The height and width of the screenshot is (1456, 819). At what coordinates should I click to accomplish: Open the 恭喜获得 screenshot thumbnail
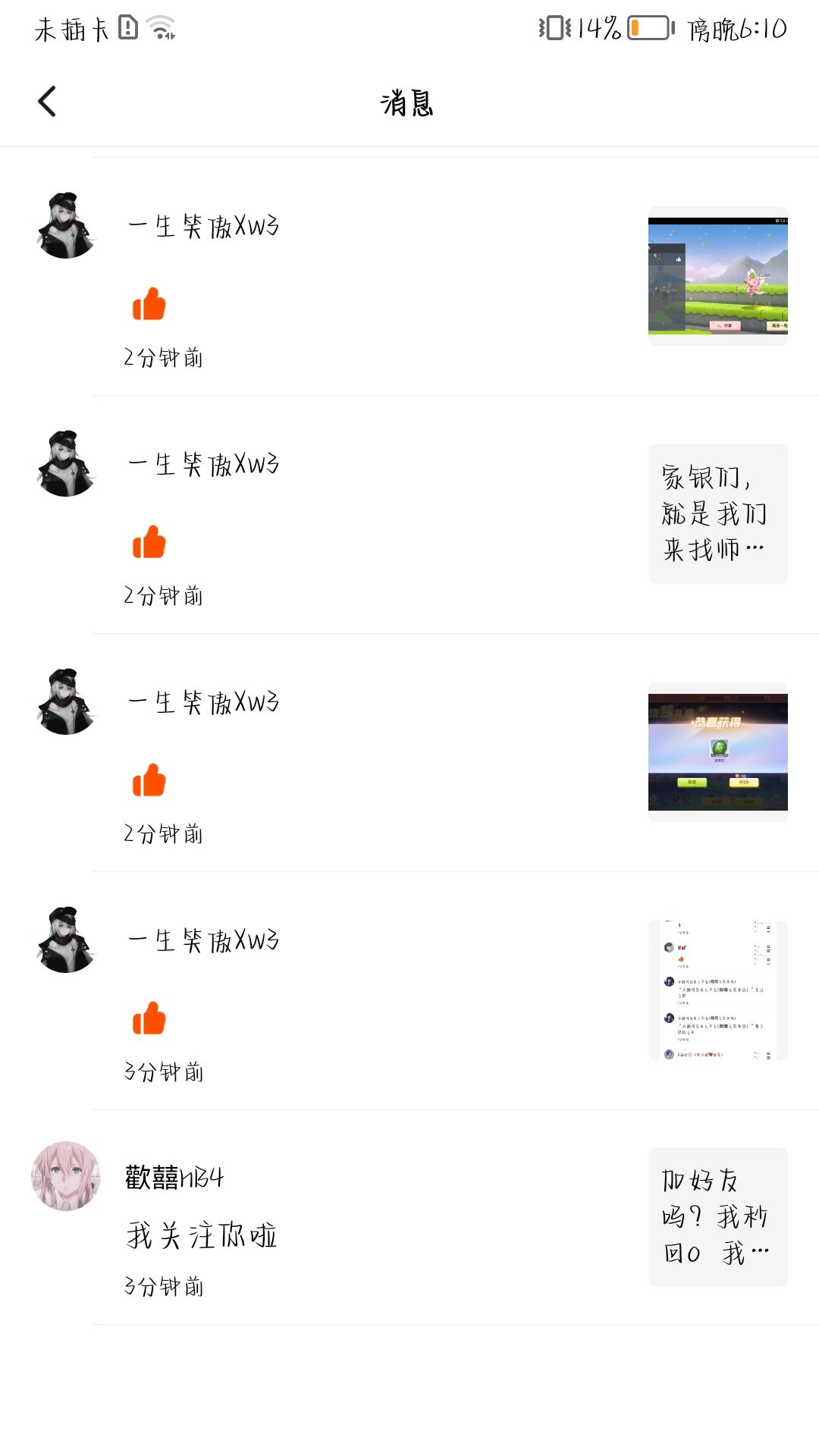click(717, 752)
